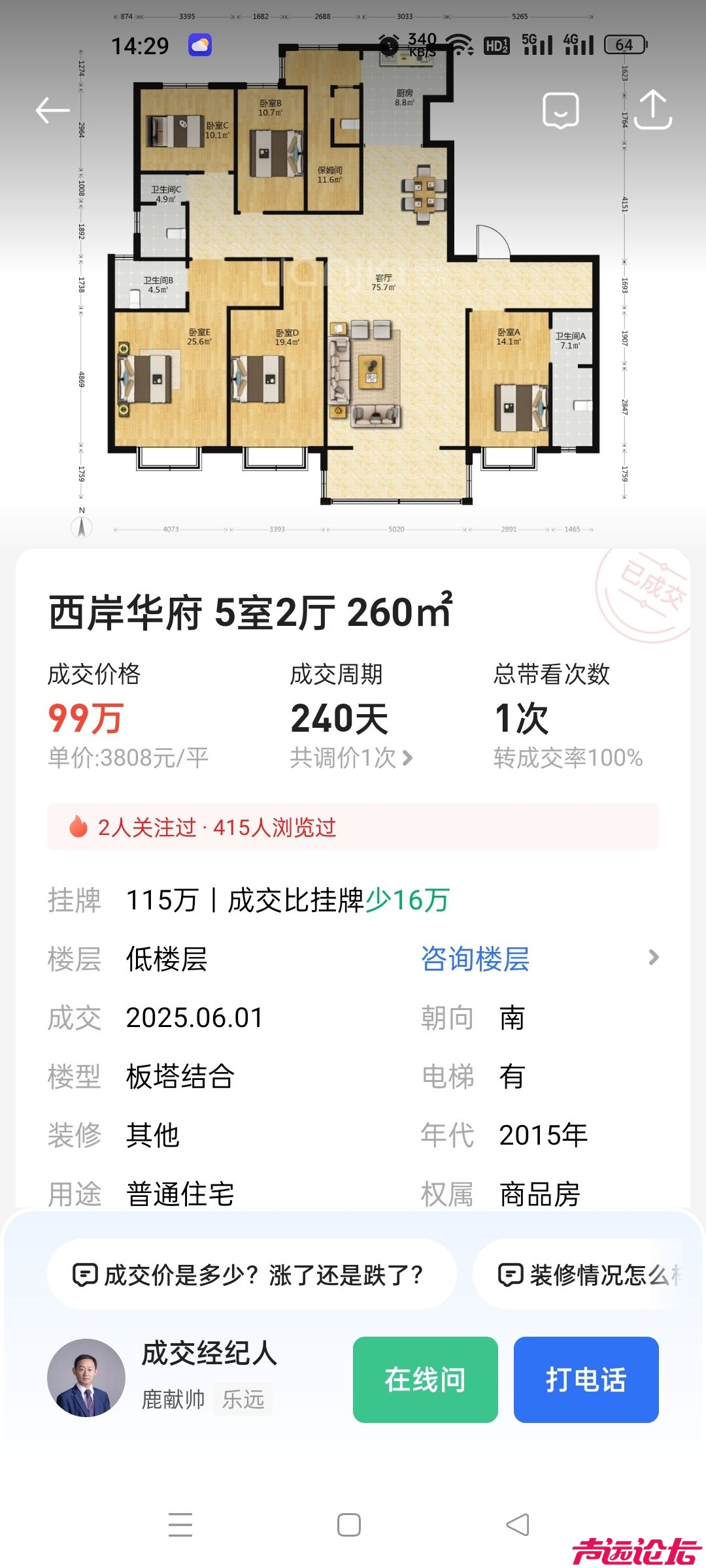Tap 咨询楼层 to ask about floor

(475, 958)
